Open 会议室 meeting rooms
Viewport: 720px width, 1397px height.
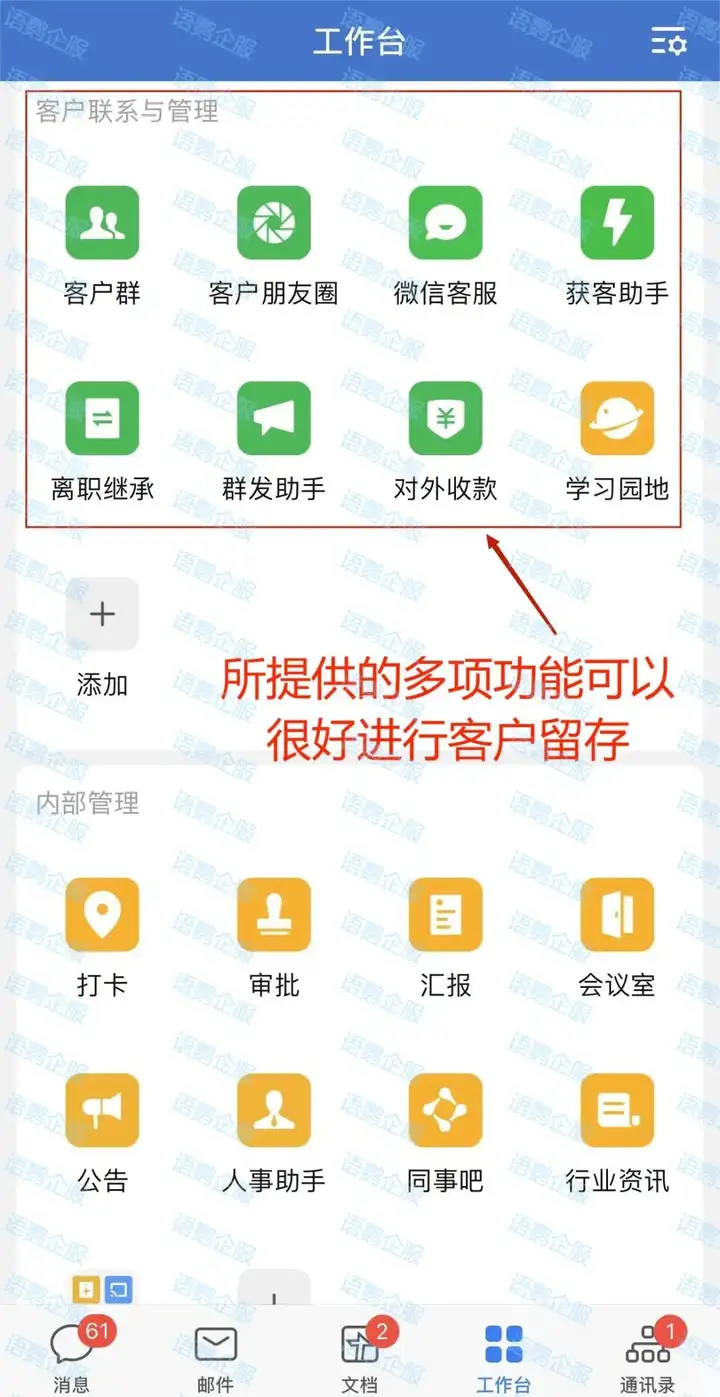pyautogui.click(x=617, y=915)
